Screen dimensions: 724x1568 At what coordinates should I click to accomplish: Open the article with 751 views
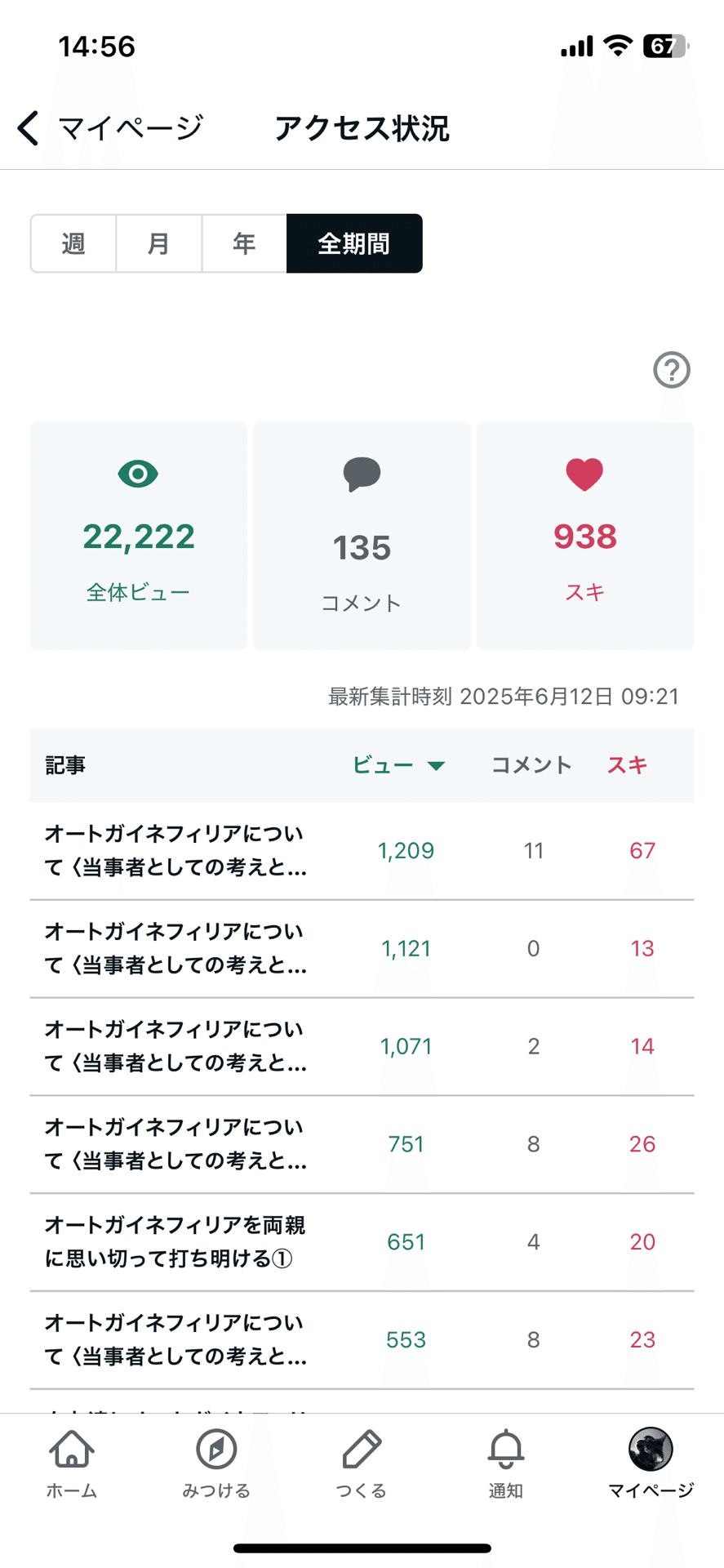(362, 1144)
